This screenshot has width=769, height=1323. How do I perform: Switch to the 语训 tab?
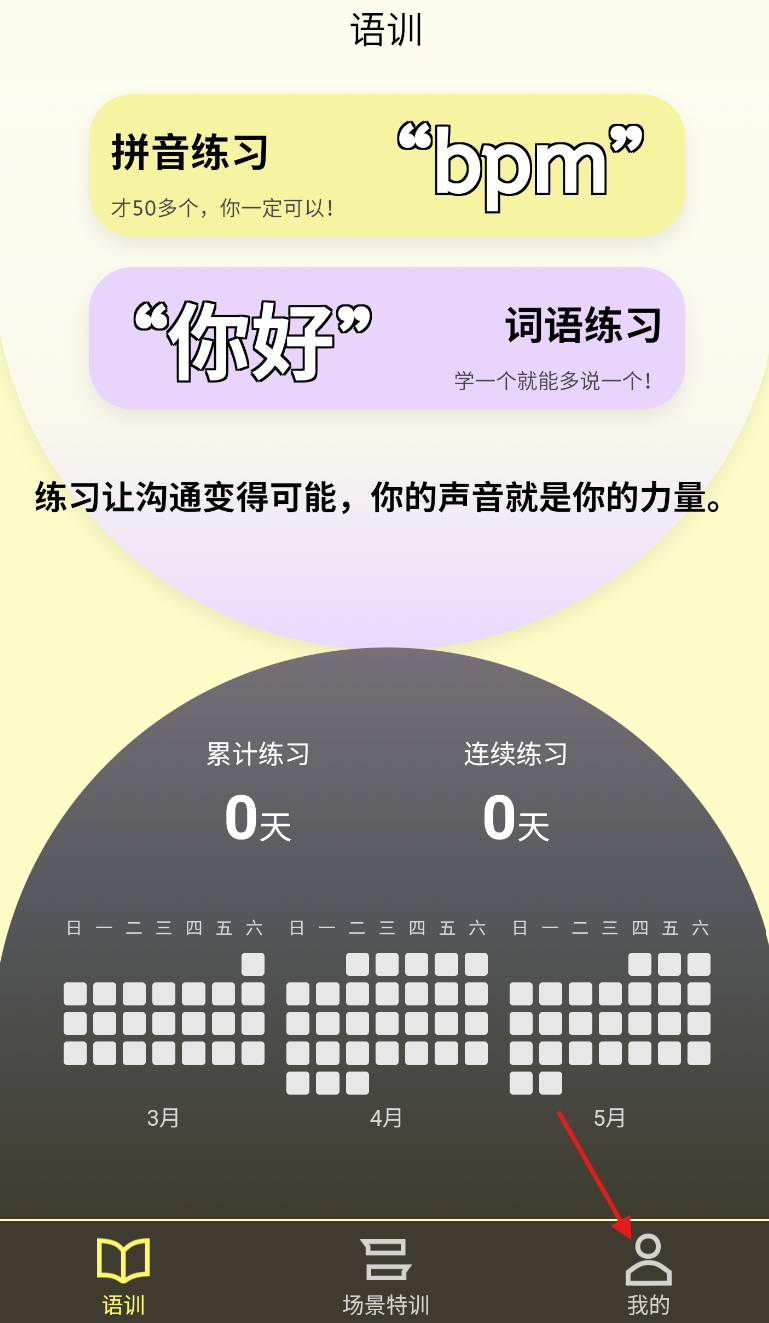(124, 1273)
